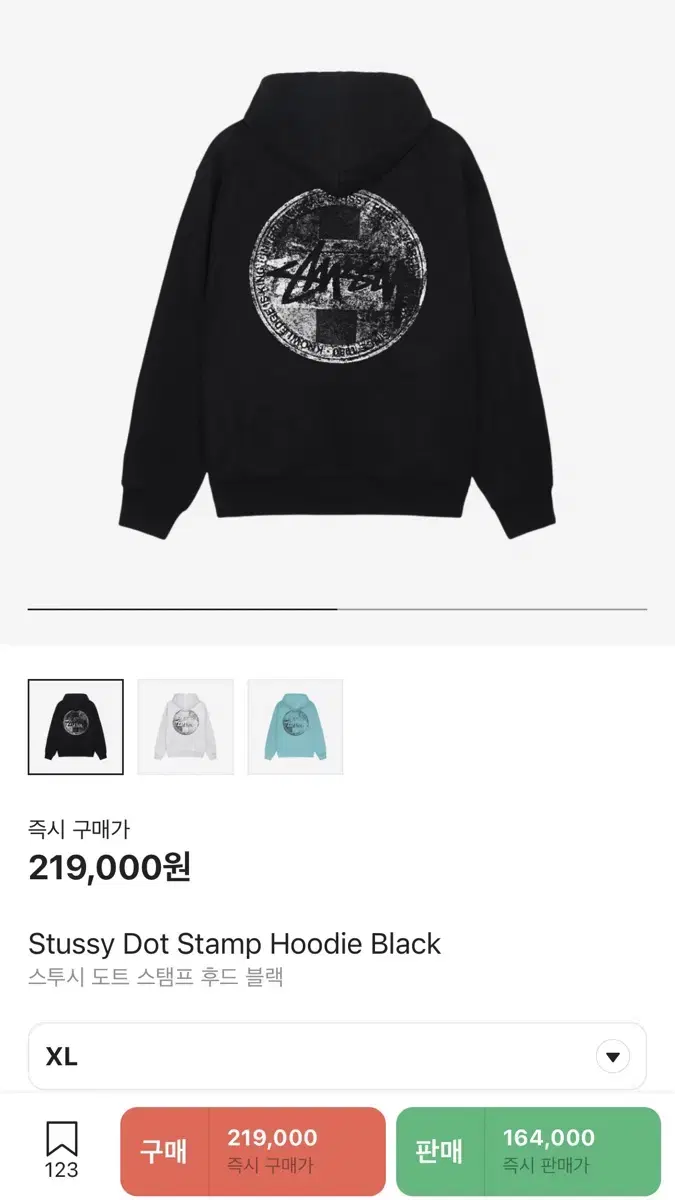
Task: Select the mint hoodie thumbnail
Action: [295, 727]
